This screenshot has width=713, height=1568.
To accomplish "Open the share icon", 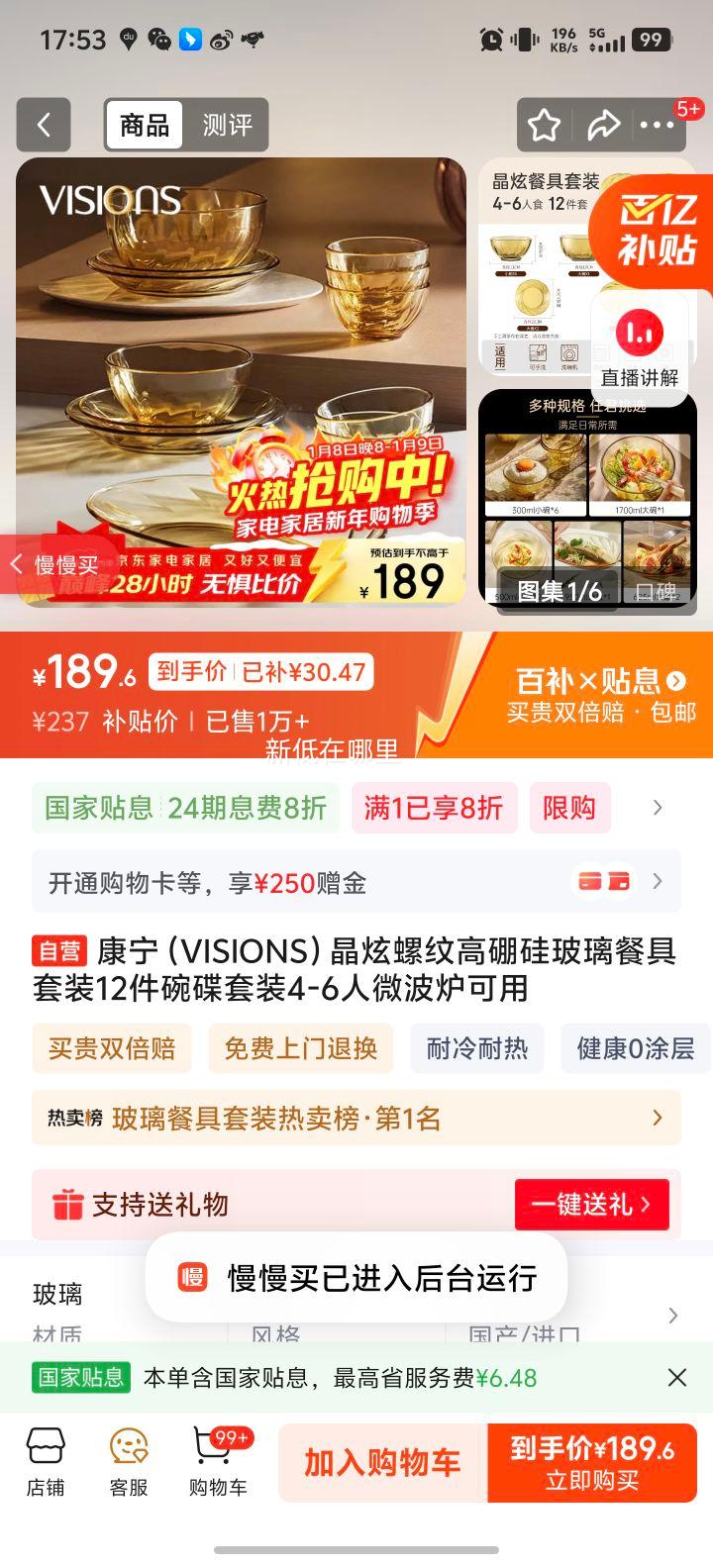I will (x=605, y=125).
